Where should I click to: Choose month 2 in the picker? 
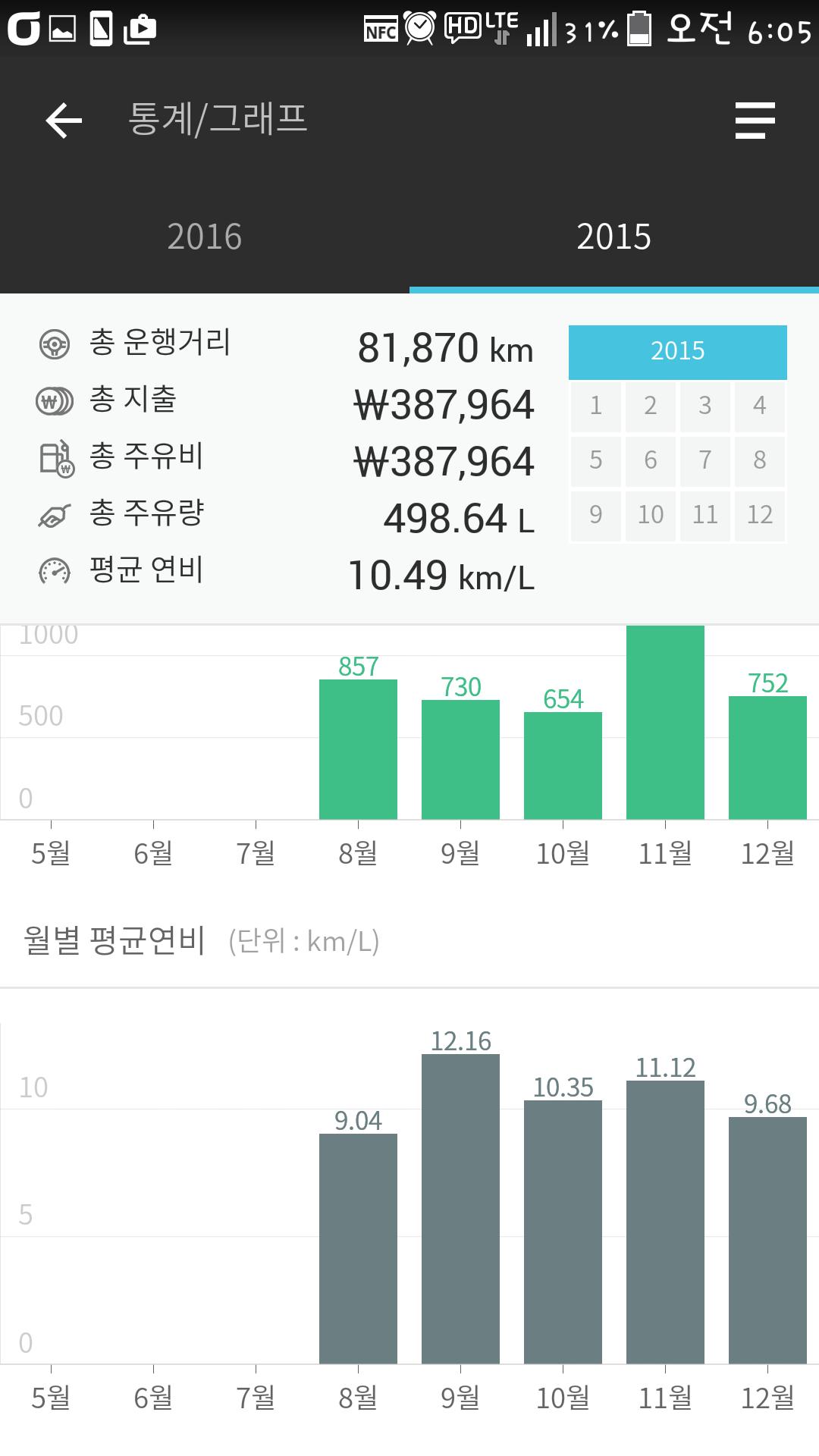651,406
